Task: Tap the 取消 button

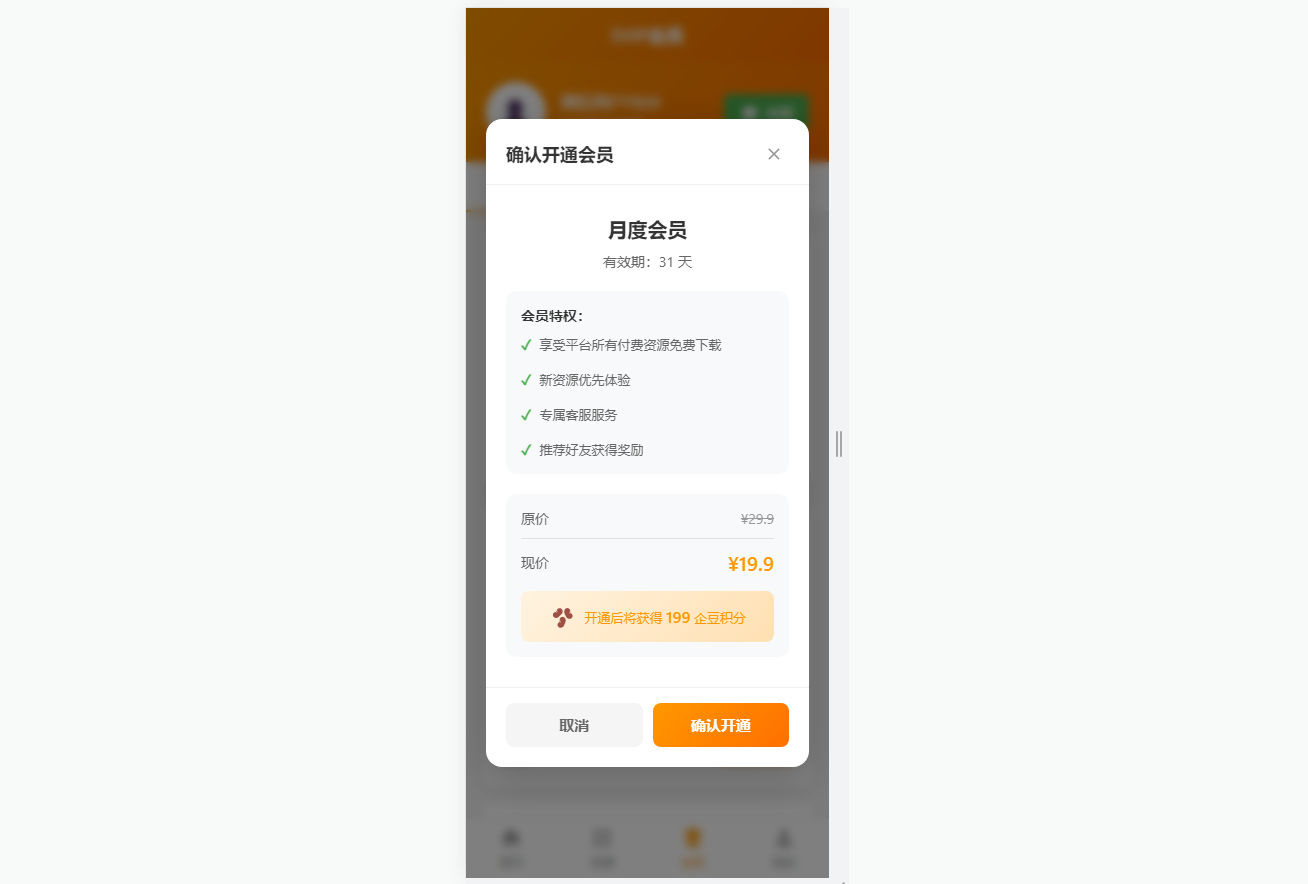Action: (x=574, y=725)
